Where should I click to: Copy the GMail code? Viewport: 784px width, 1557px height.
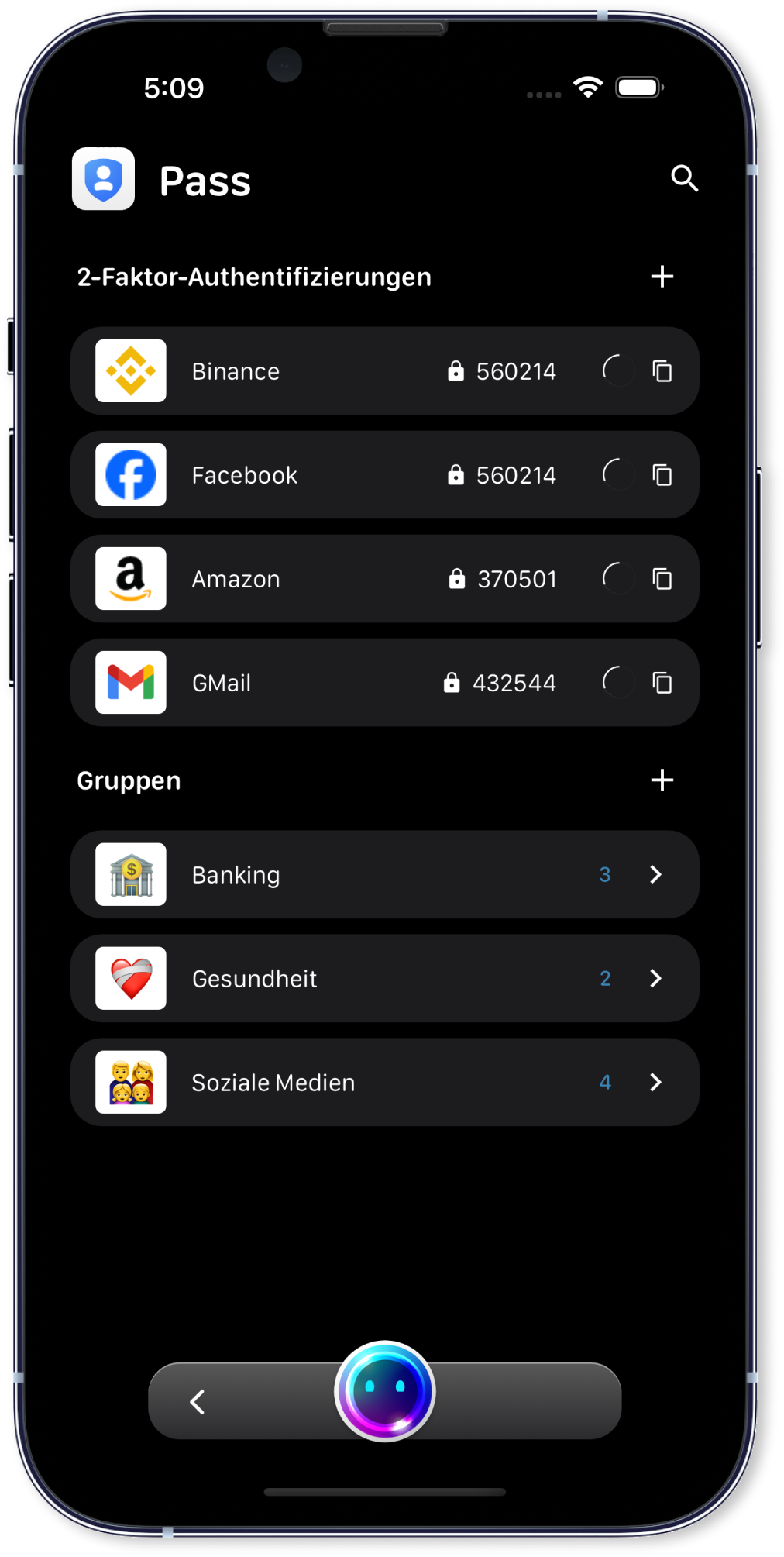tap(662, 683)
